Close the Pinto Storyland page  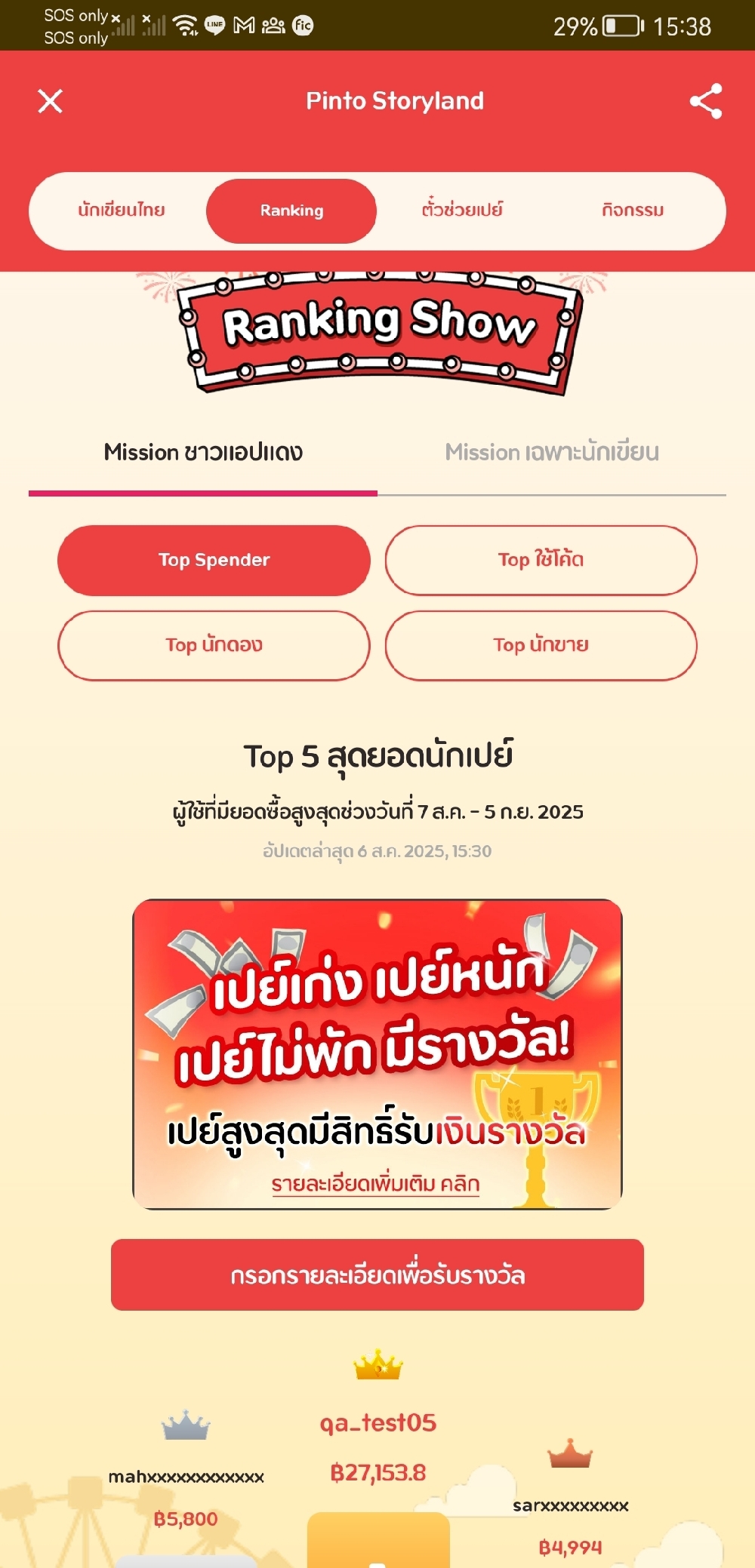pyautogui.click(x=51, y=101)
